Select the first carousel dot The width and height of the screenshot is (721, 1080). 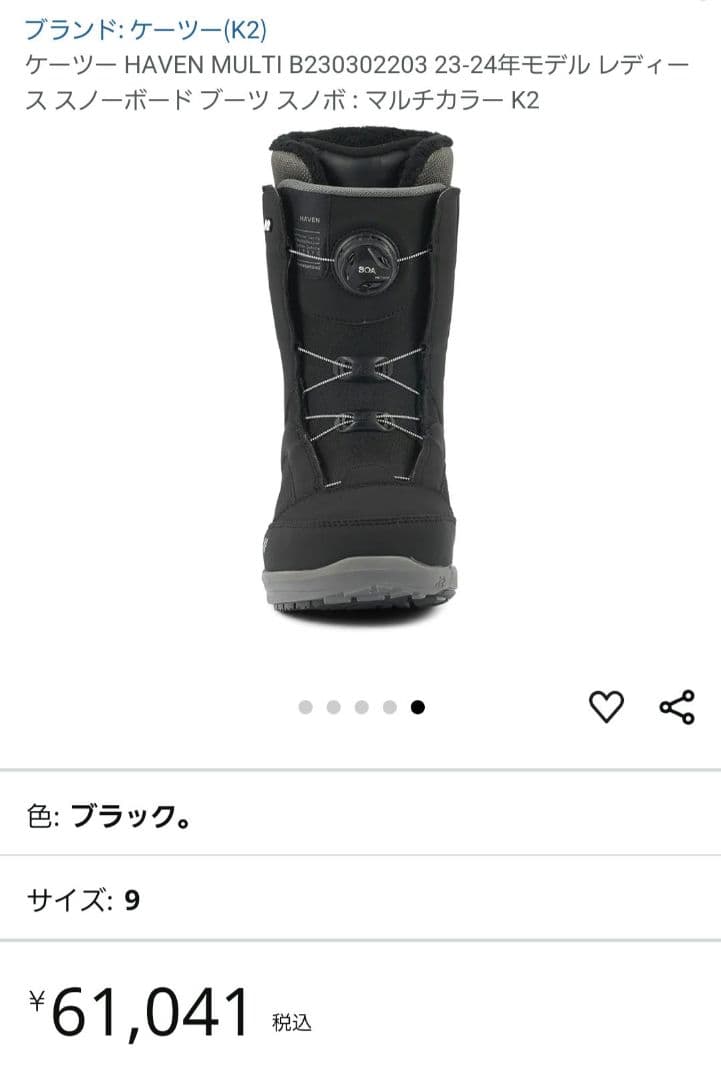pyautogui.click(x=303, y=708)
